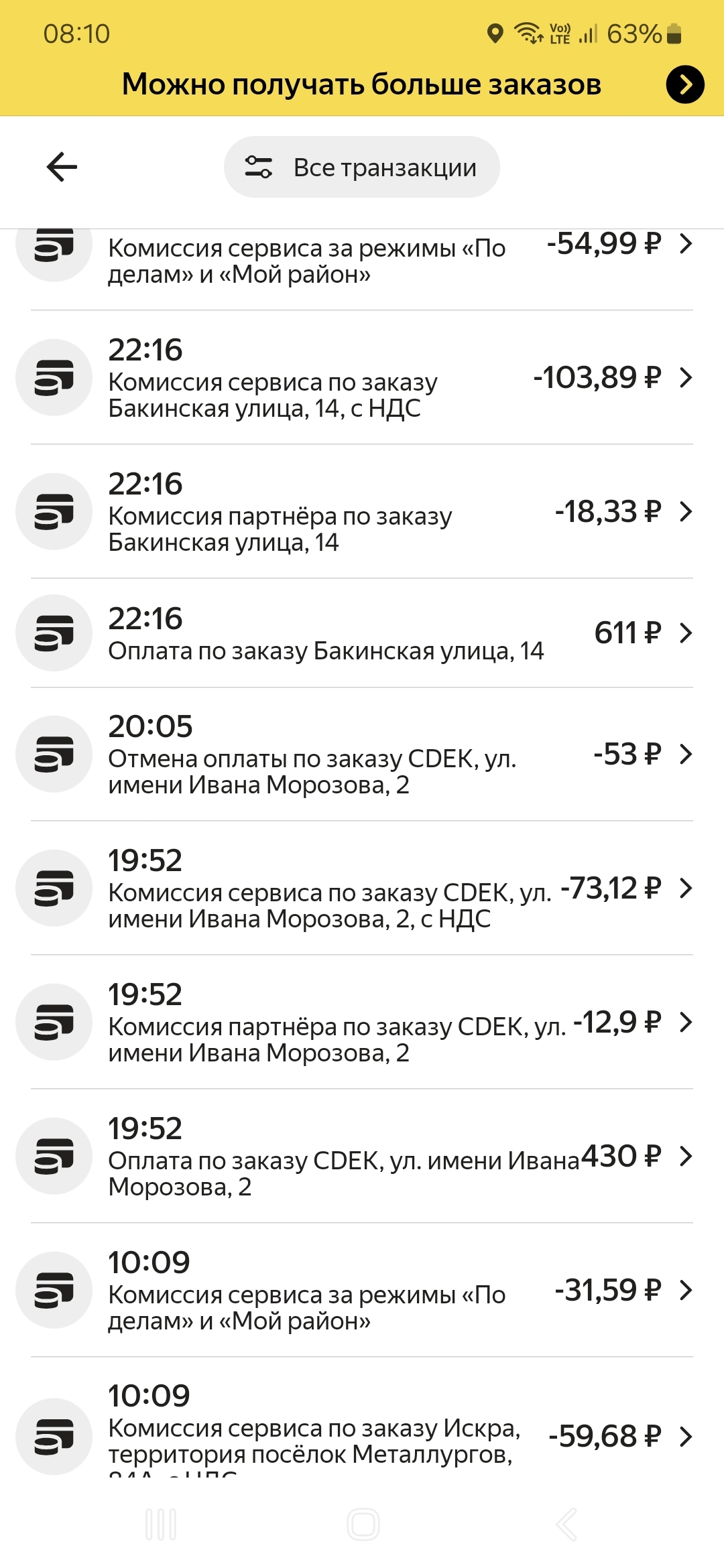
Task: Open the 430 ₽ CDEK order payment
Action: point(362,1157)
